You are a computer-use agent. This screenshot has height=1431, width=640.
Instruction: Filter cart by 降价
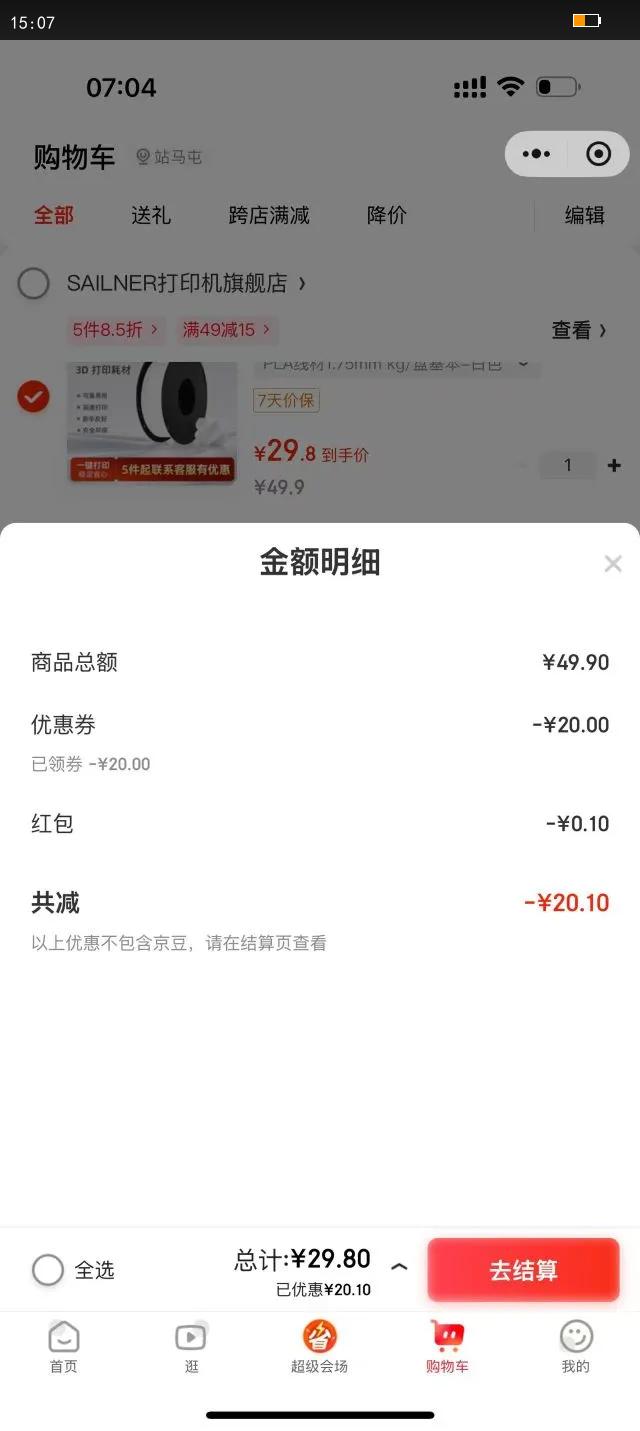386,215
